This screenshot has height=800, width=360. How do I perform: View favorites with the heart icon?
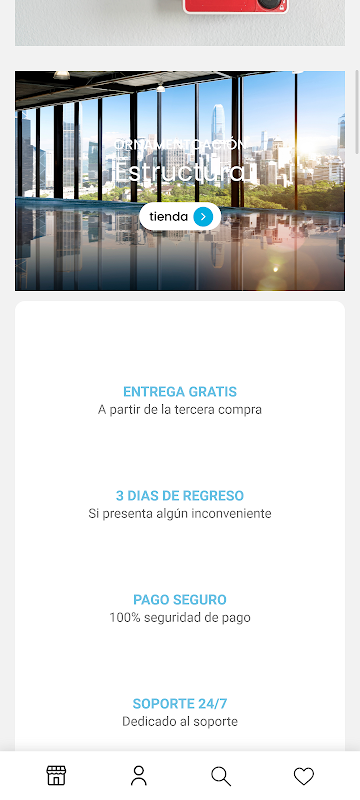click(304, 776)
